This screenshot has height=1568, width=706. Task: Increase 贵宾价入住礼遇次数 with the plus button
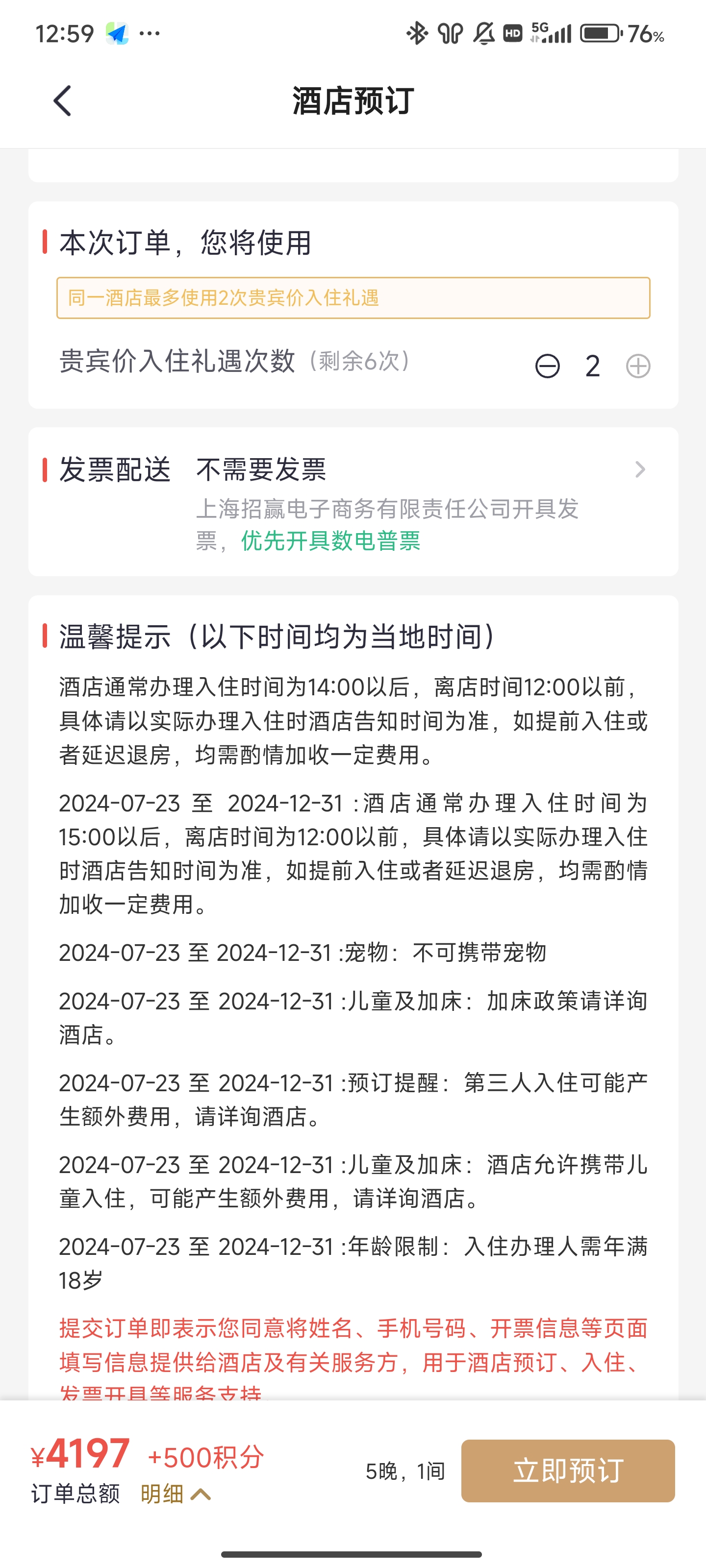[x=638, y=367]
